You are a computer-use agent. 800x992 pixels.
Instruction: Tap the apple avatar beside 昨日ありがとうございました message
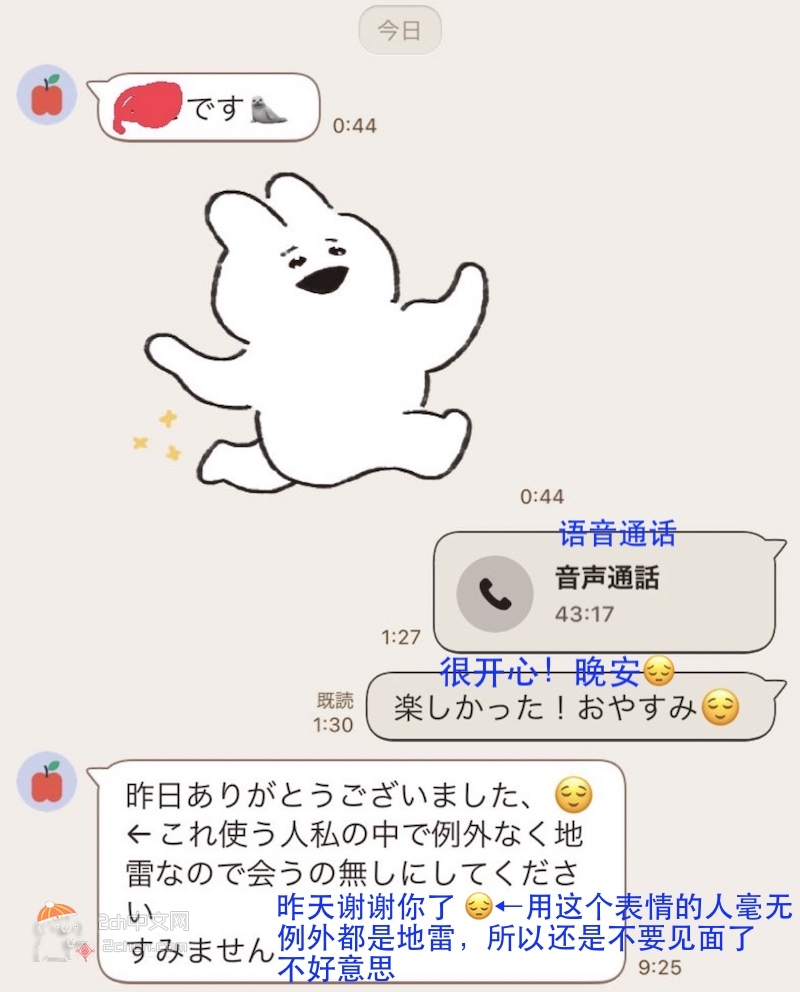pos(47,782)
